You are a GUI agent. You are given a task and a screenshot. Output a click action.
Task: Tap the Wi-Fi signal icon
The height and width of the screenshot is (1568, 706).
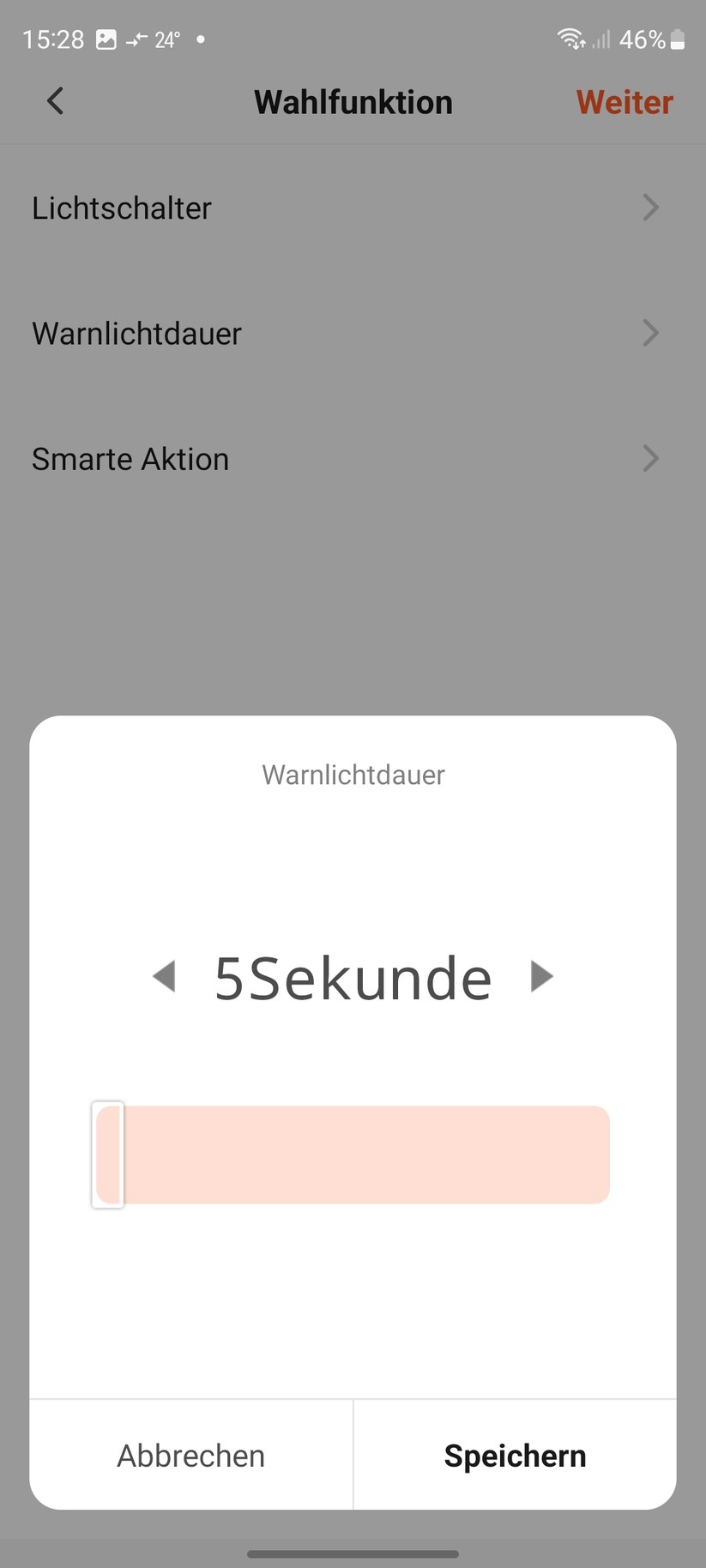(x=570, y=39)
